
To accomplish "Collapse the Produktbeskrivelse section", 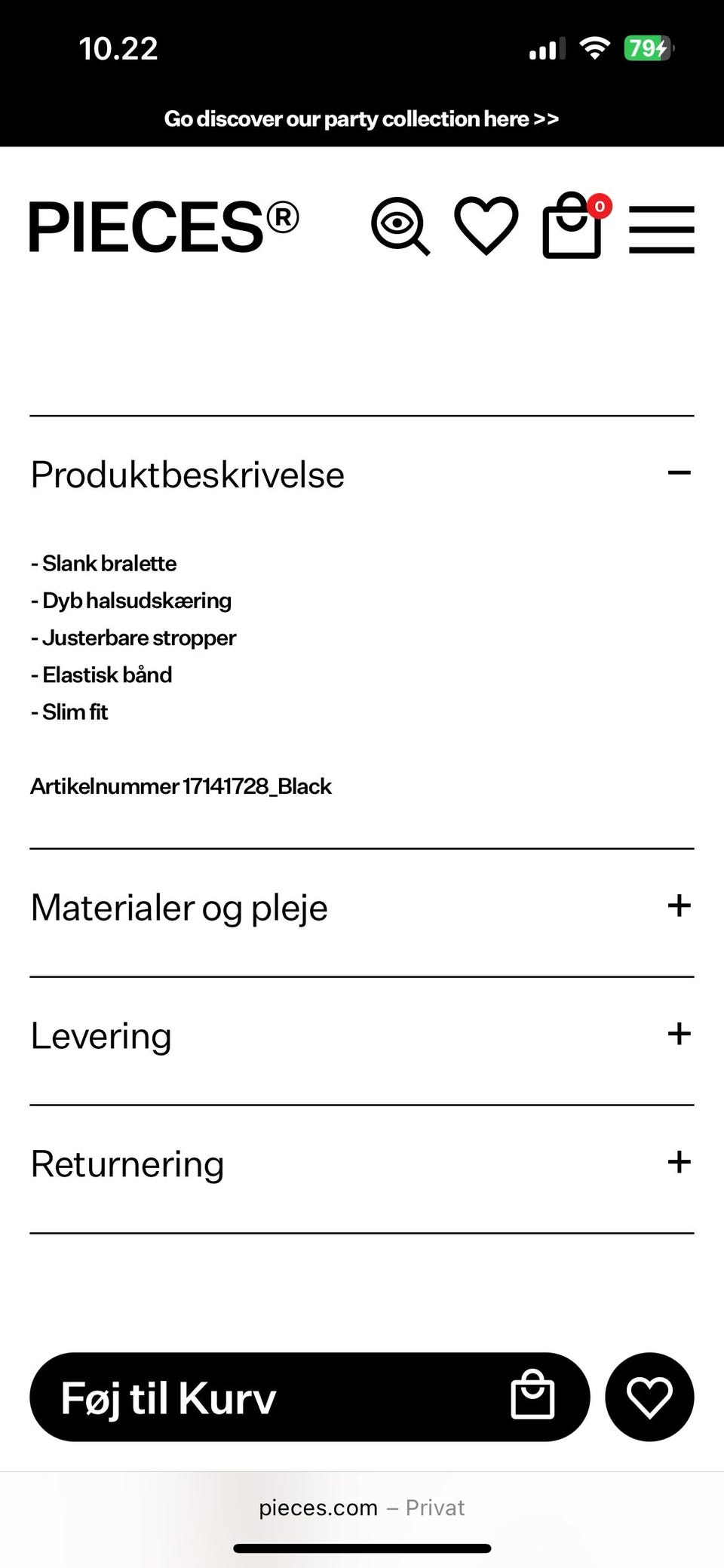I will coord(680,473).
